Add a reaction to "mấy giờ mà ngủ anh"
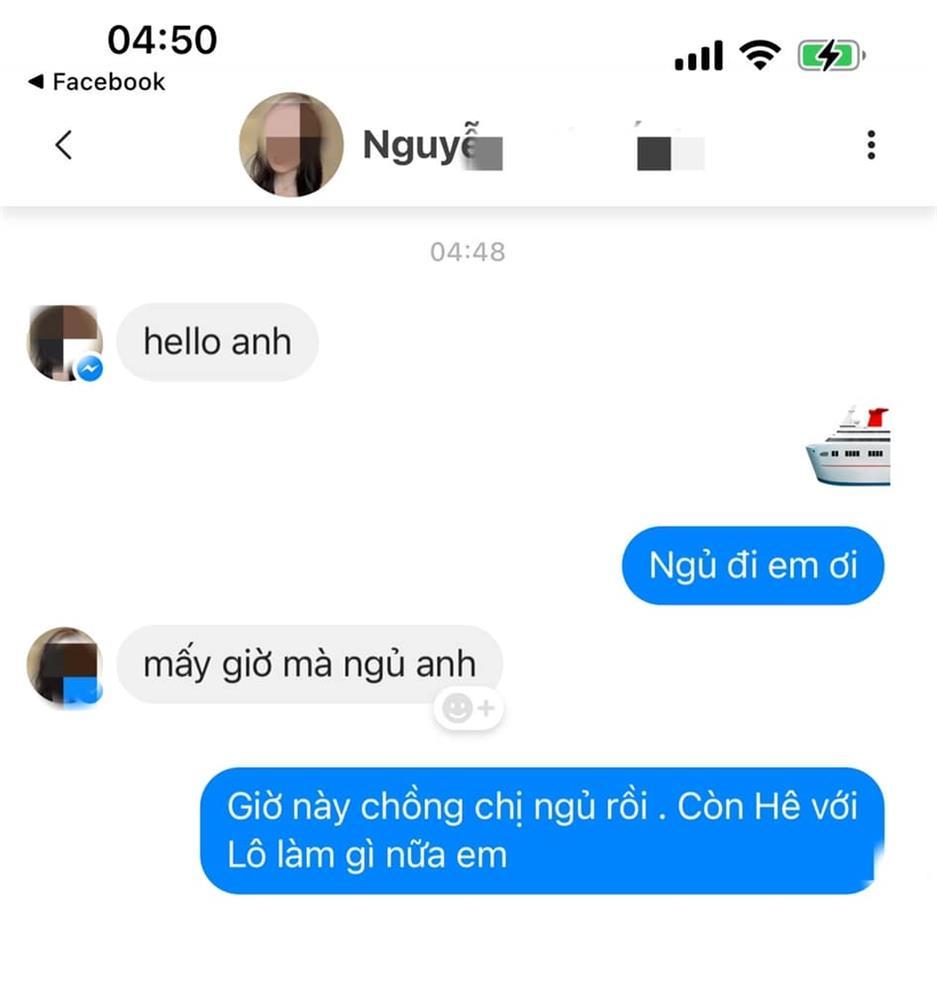Viewport: 937px width, 1000px height. (x=468, y=709)
